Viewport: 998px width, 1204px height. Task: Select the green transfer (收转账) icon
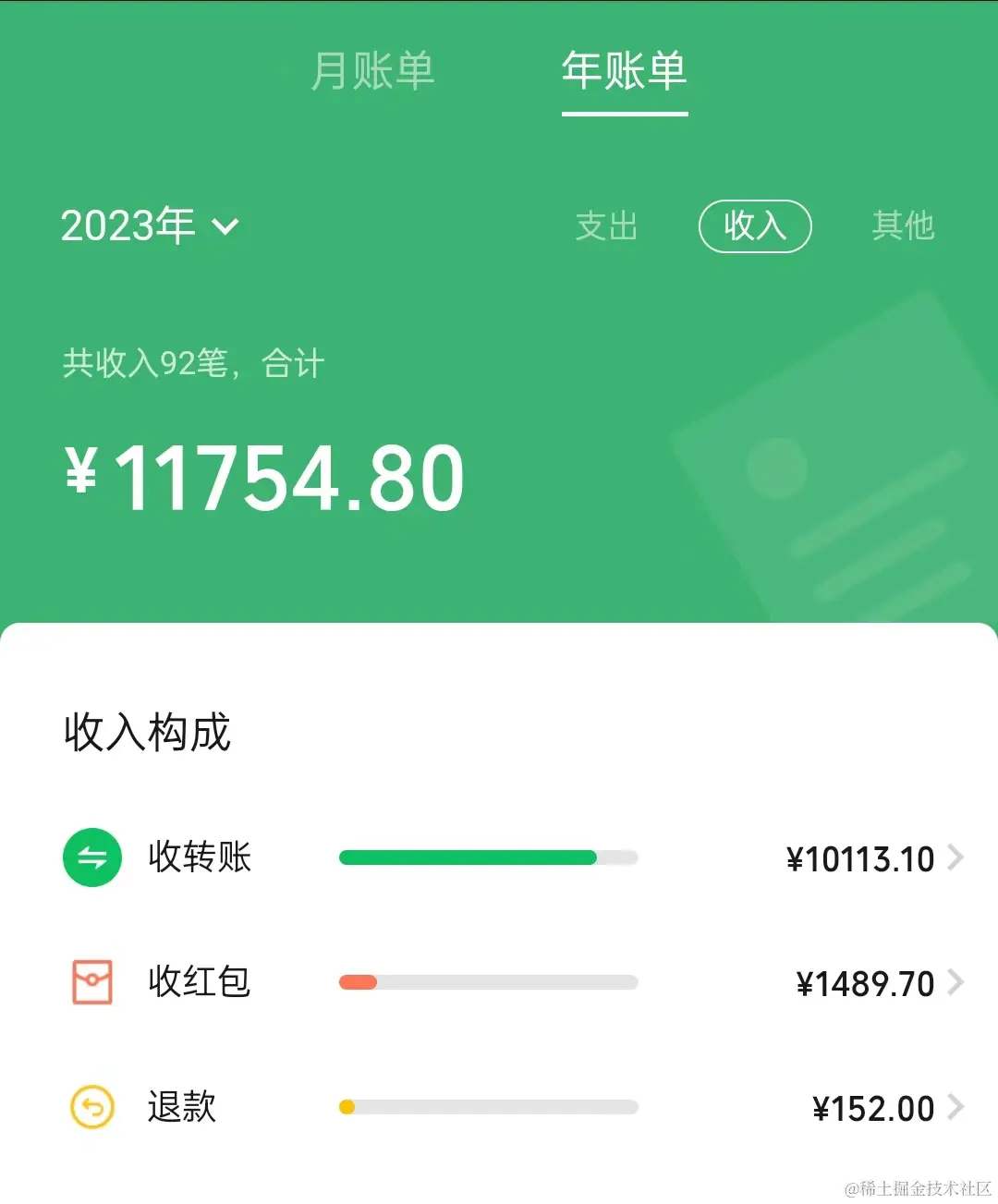pyautogui.click(x=91, y=857)
